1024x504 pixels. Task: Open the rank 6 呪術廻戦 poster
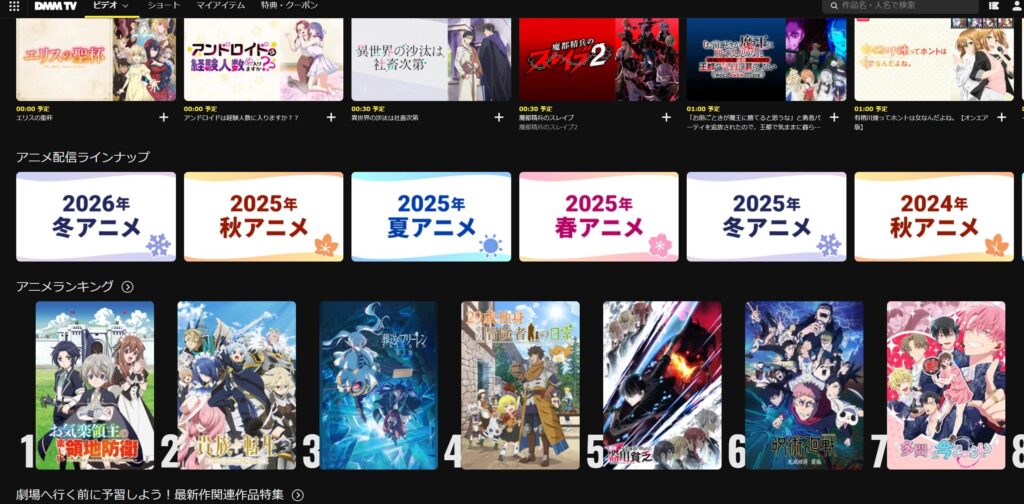804,385
